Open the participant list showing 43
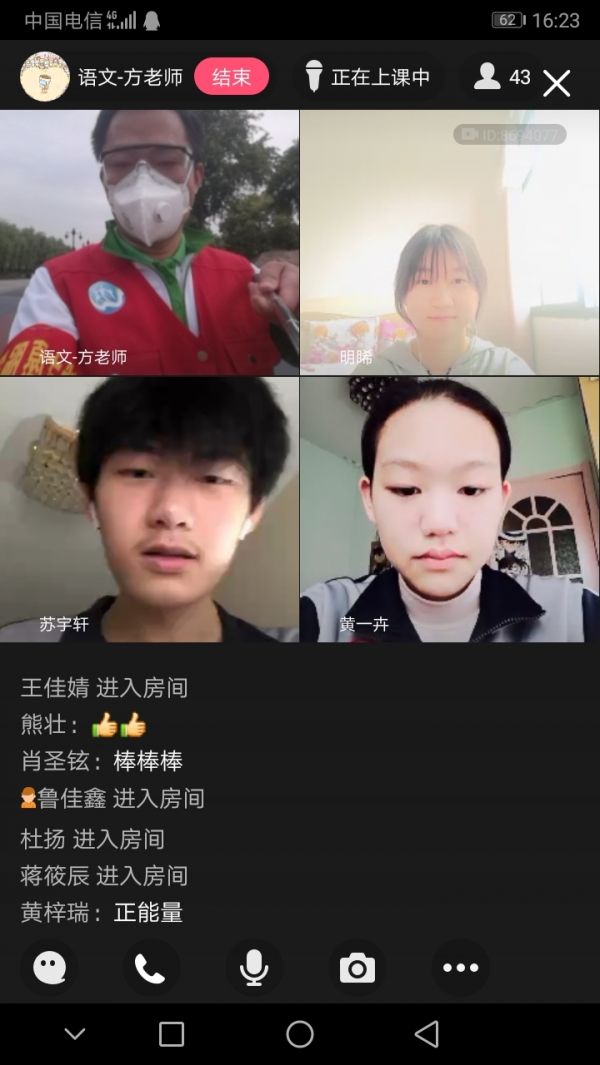Screen dimensions: 600x1065 pyautogui.click(x=503, y=77)
